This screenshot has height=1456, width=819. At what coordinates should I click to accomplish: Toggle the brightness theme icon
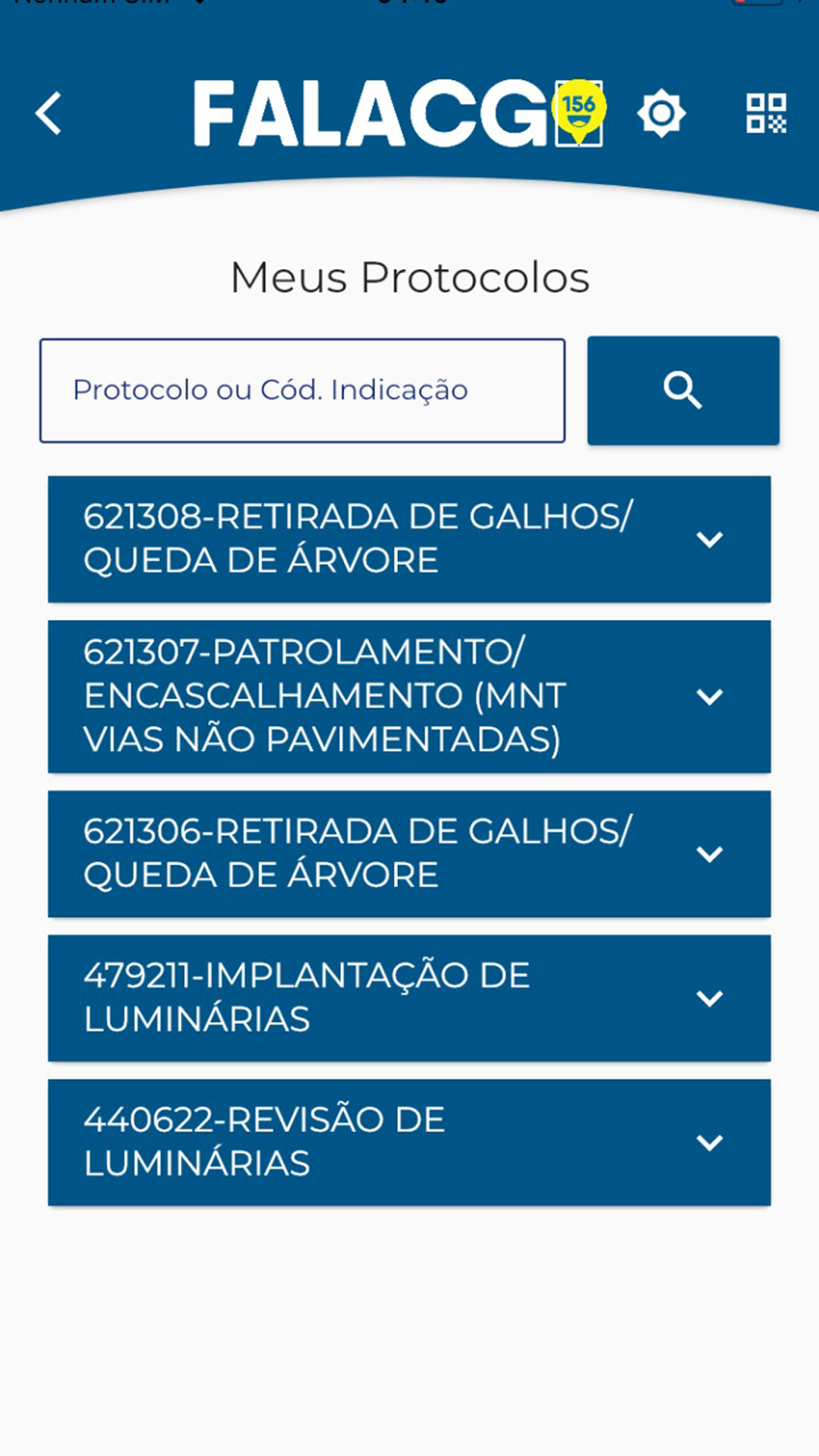pyautogui.click(x=661, y=113)
